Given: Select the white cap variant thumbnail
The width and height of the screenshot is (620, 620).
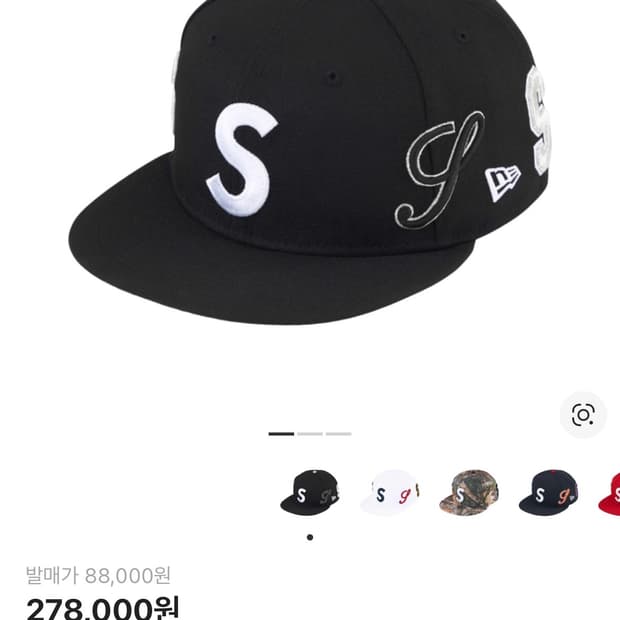Looking at the screenshot, I should click(x=389, y=493).
